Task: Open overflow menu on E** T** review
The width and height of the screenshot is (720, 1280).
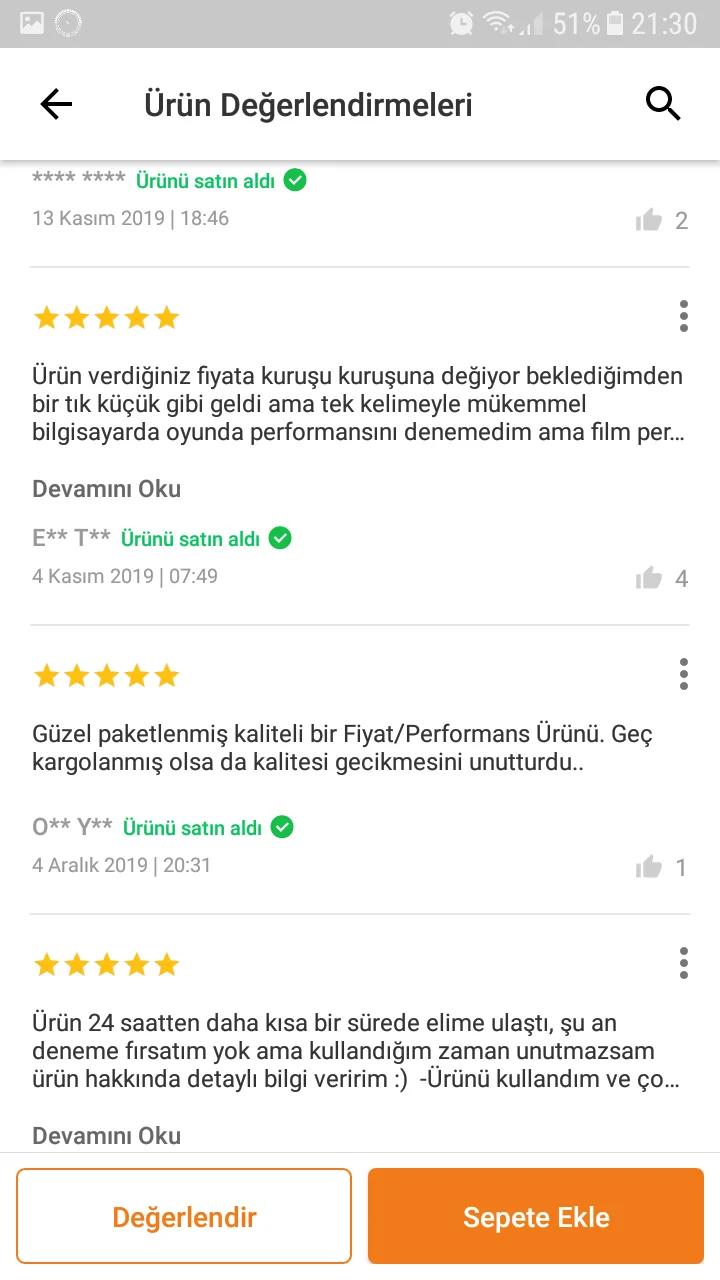Action: tap(684, 316)
